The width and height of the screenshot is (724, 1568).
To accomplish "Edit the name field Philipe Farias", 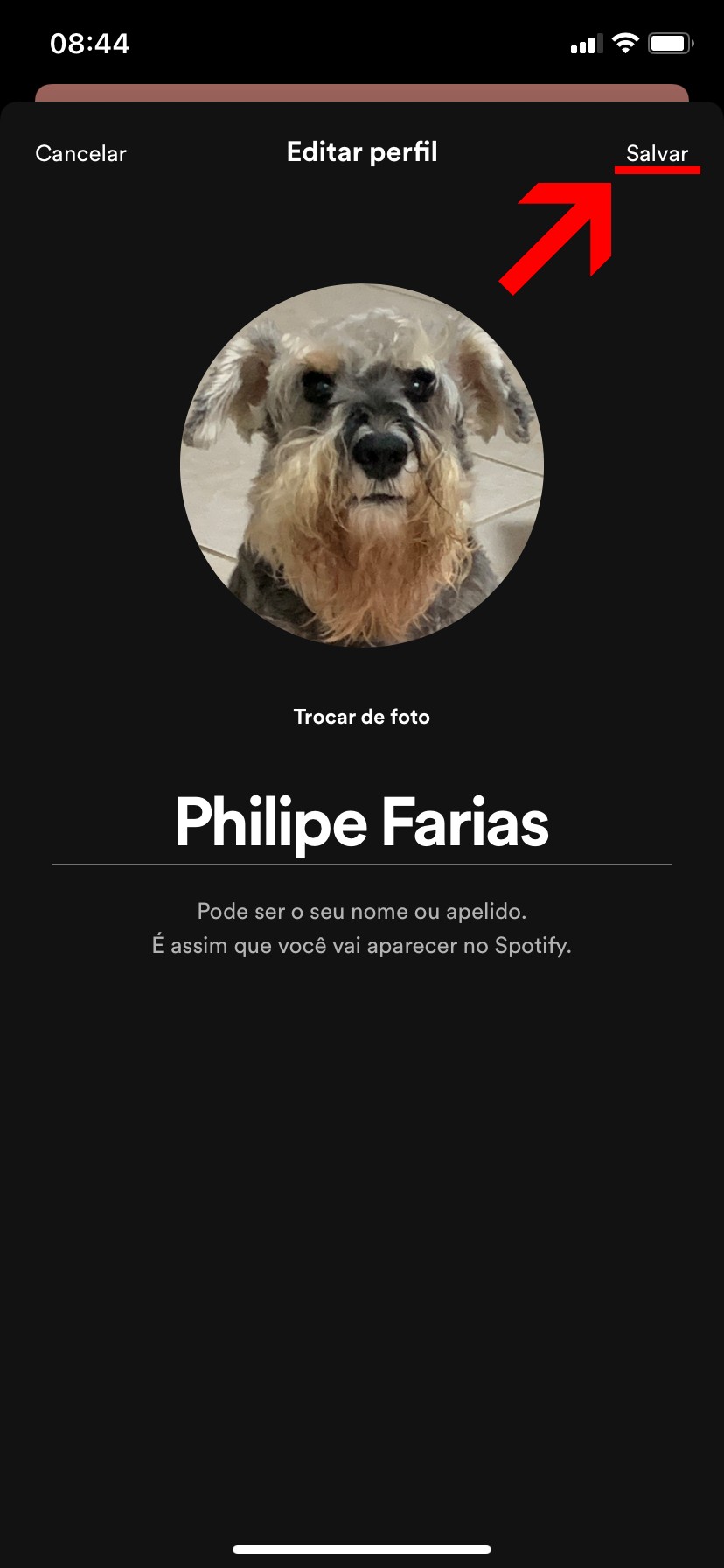I will click(362, 822).
